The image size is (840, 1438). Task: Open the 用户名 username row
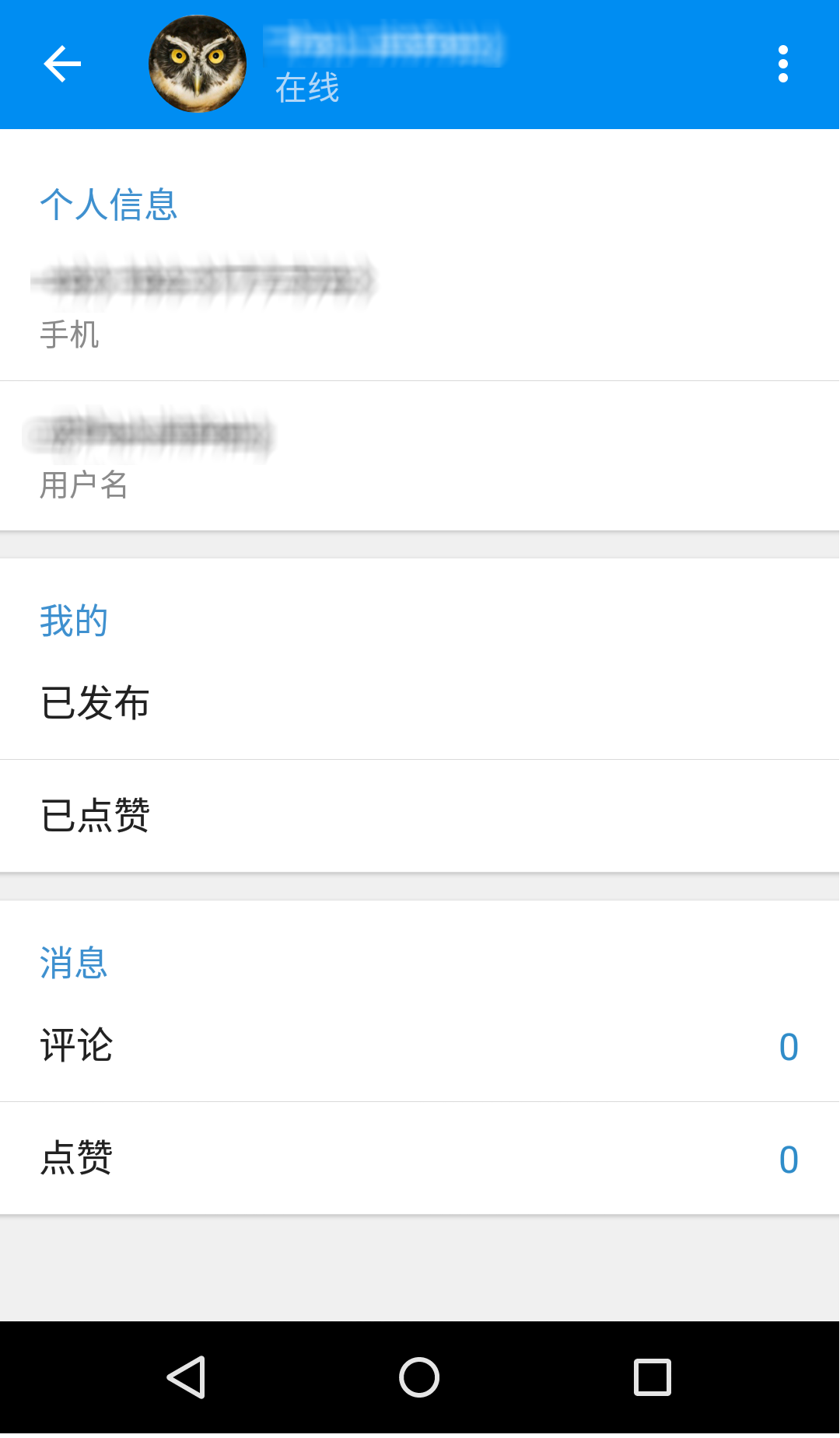420,457
